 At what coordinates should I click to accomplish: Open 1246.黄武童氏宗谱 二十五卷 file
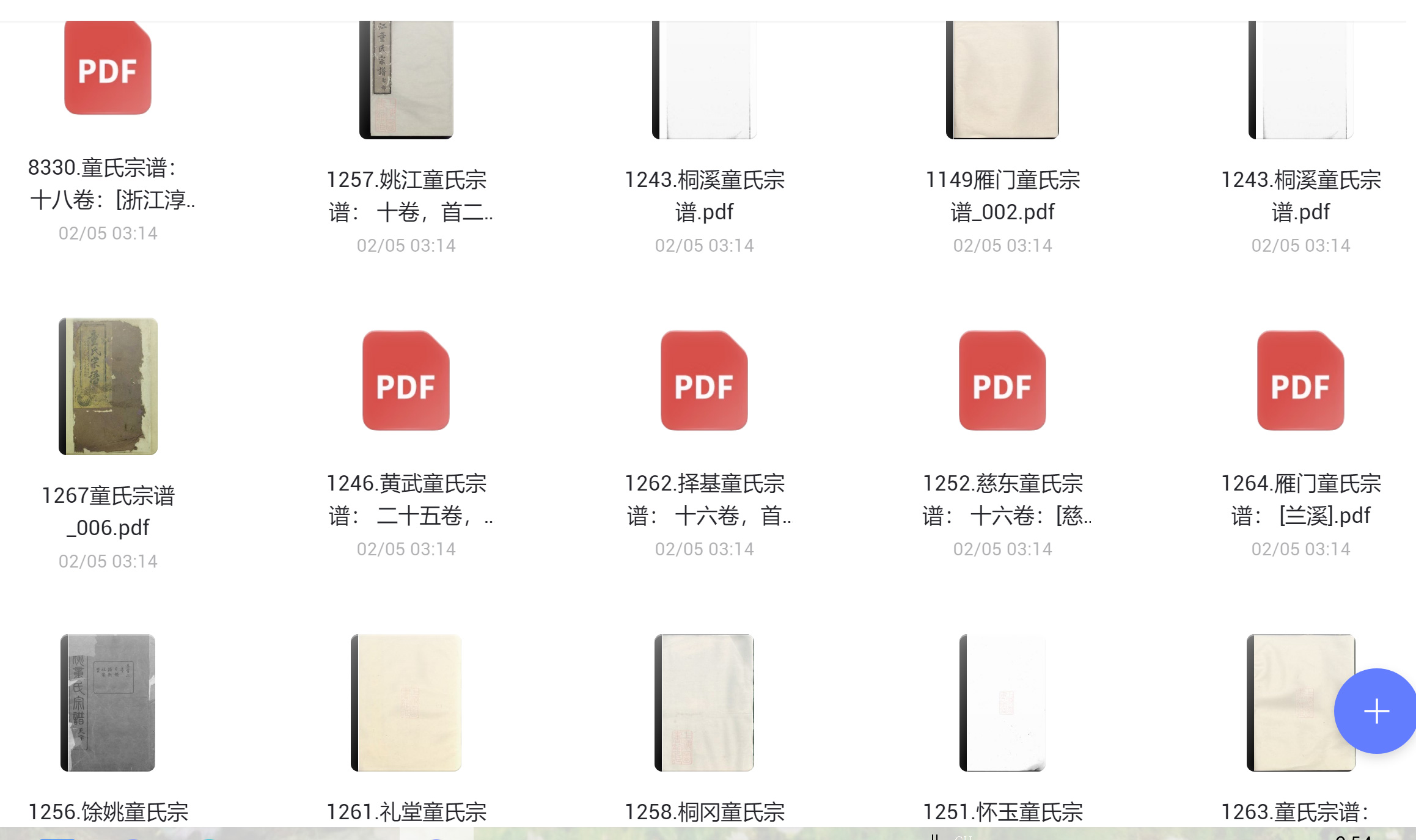click(x=406, y=381)
